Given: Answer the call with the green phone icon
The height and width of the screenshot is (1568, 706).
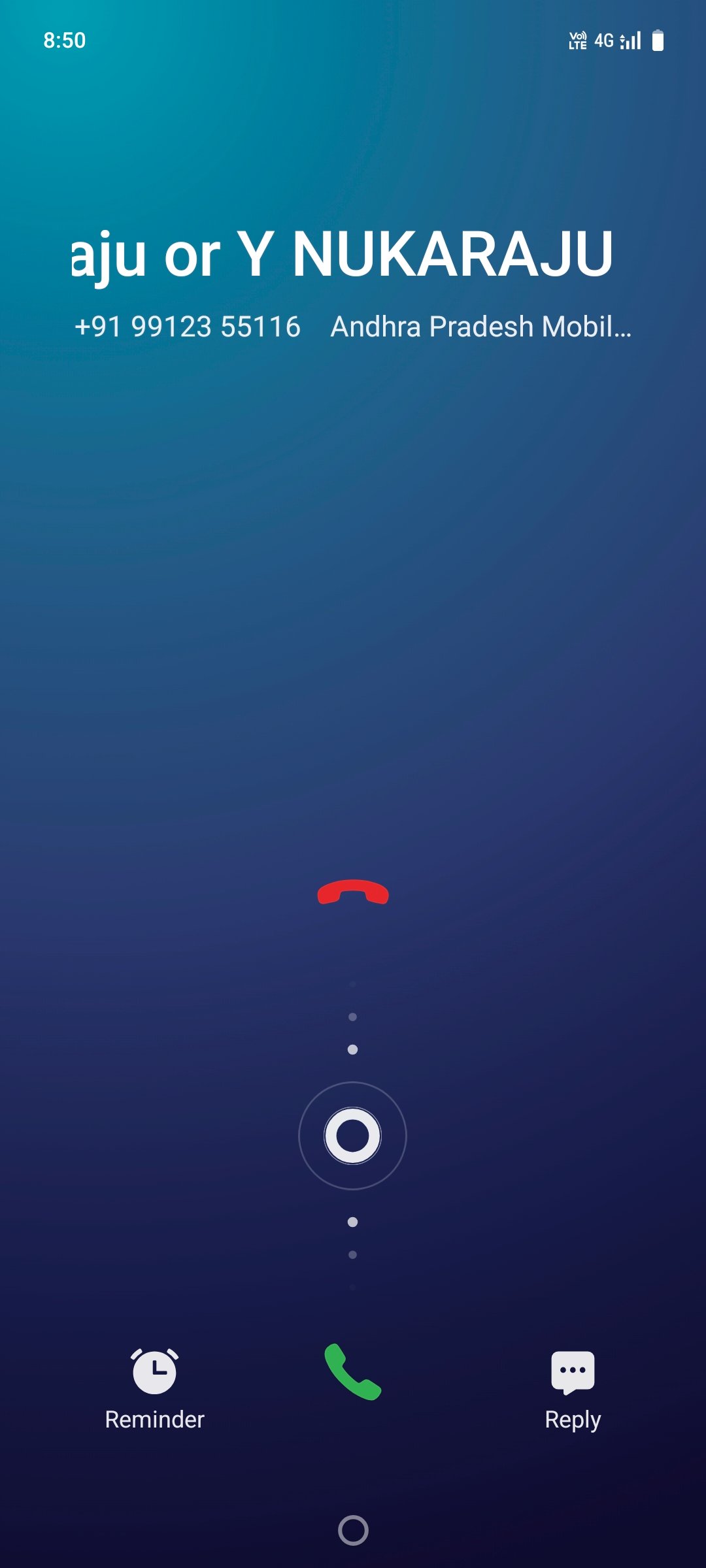Looking at the screenshot, I should pos(353,1372).
